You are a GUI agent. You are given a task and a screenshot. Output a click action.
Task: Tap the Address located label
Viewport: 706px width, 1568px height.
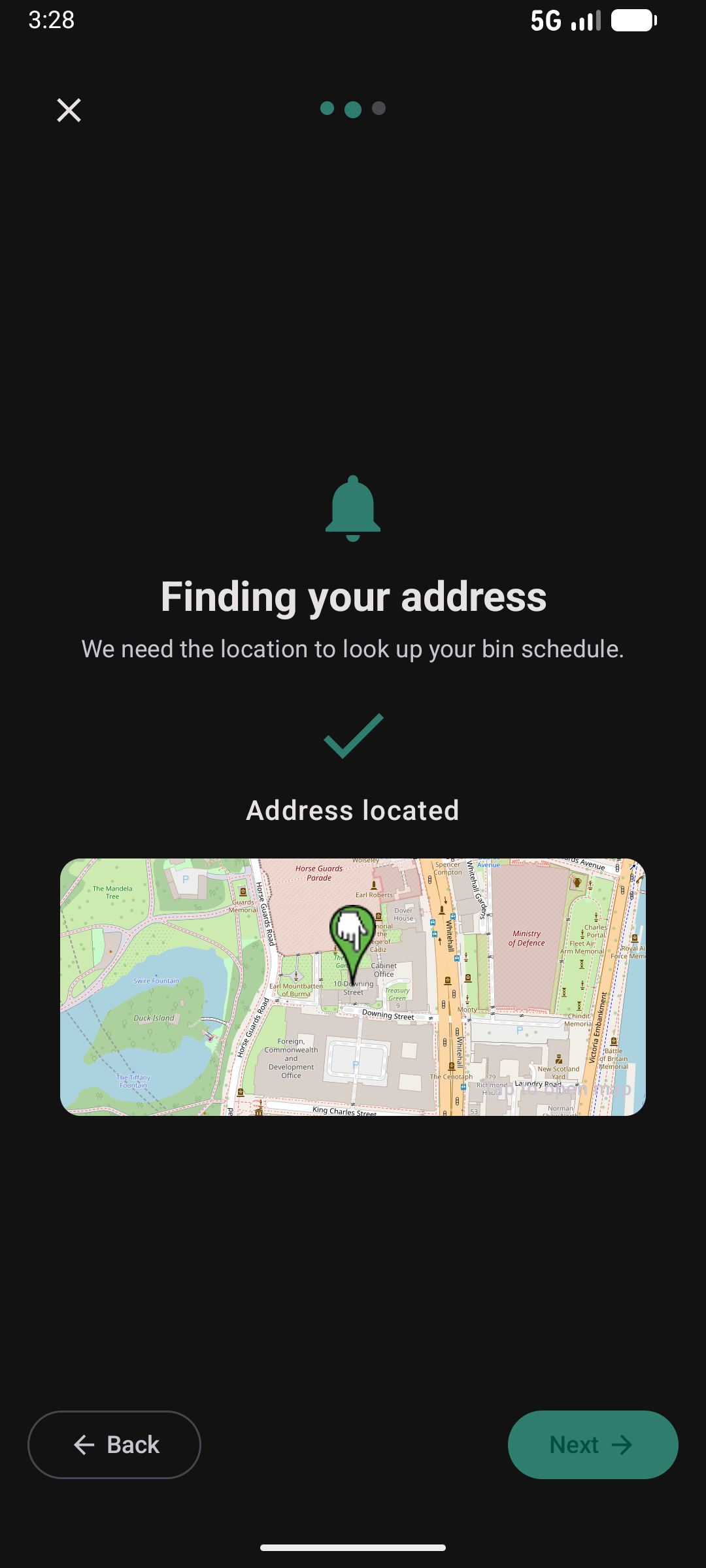coord(352,809)
